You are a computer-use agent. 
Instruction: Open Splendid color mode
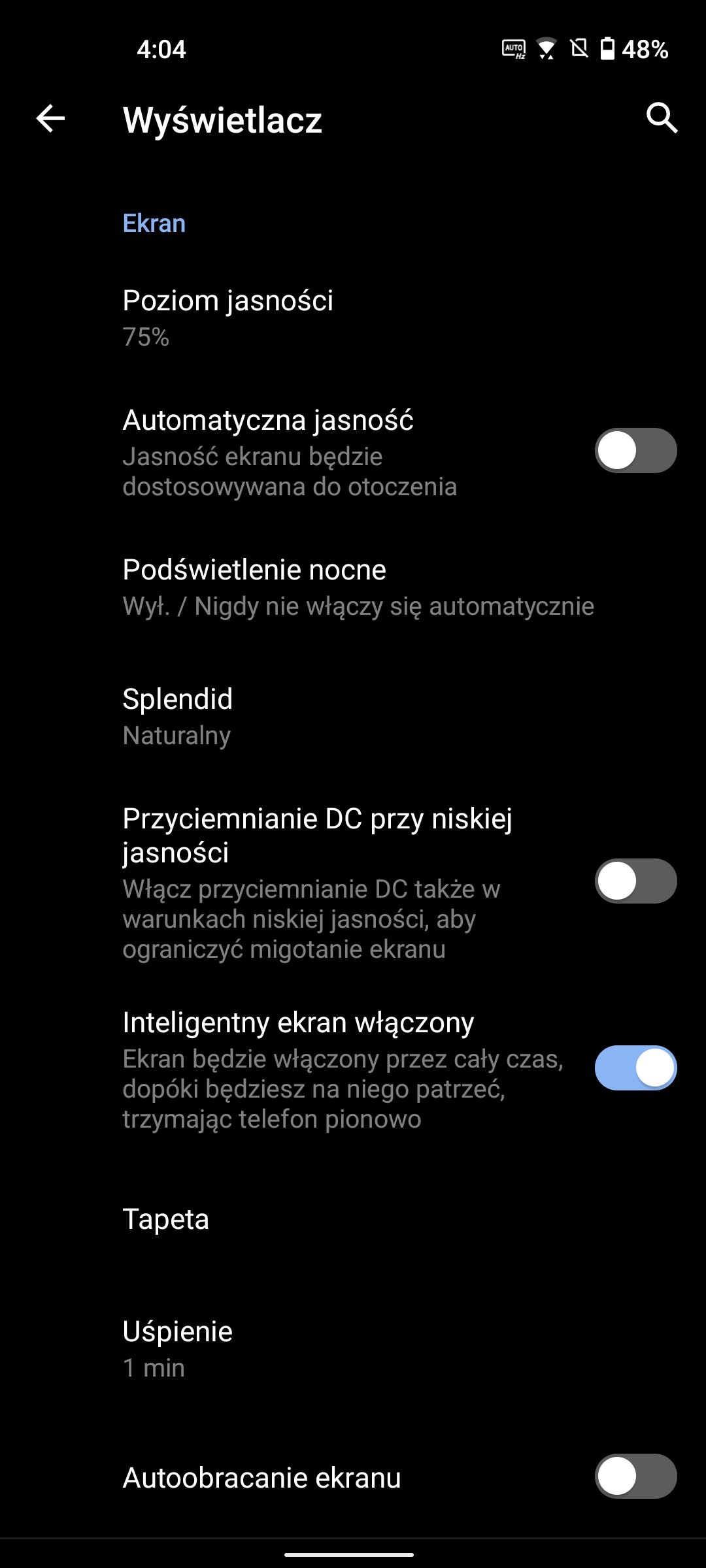353,717
